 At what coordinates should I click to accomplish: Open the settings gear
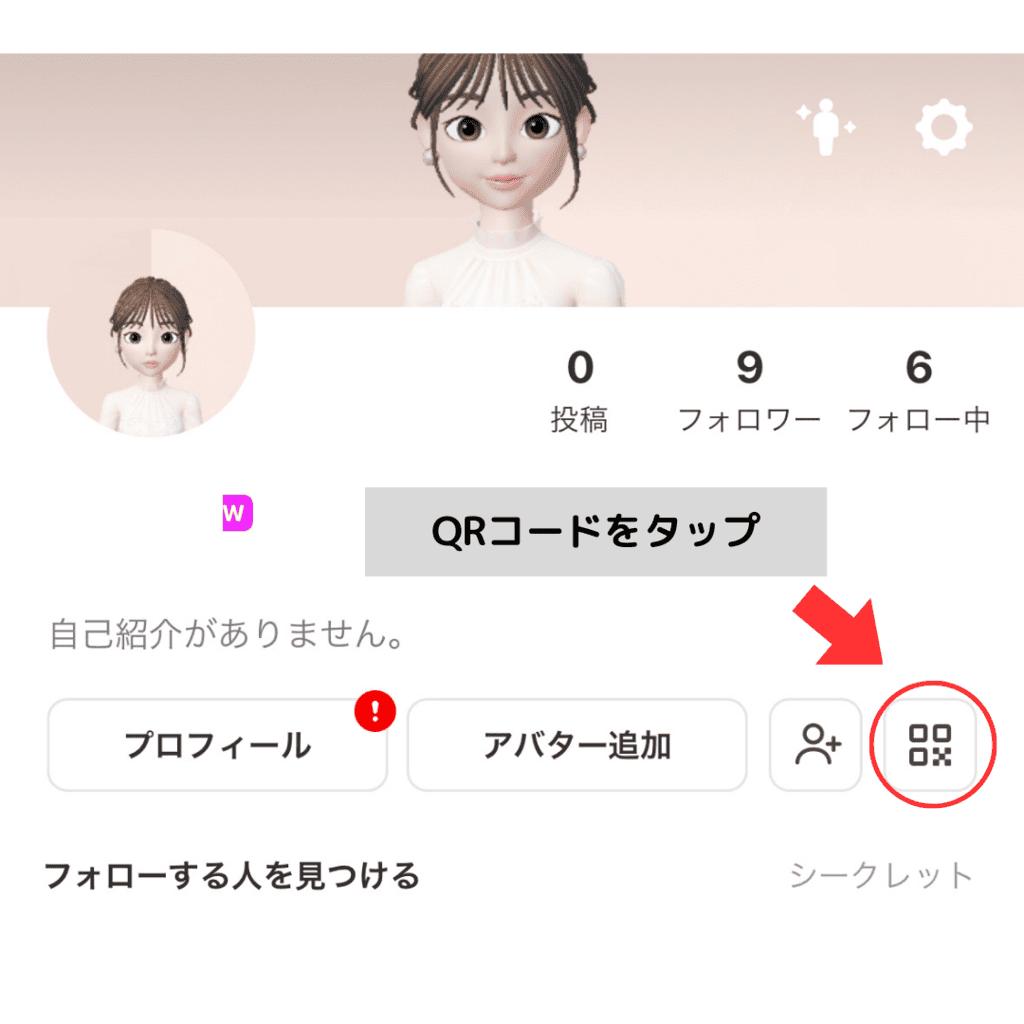pyautogui.click(x=944, y=127)
